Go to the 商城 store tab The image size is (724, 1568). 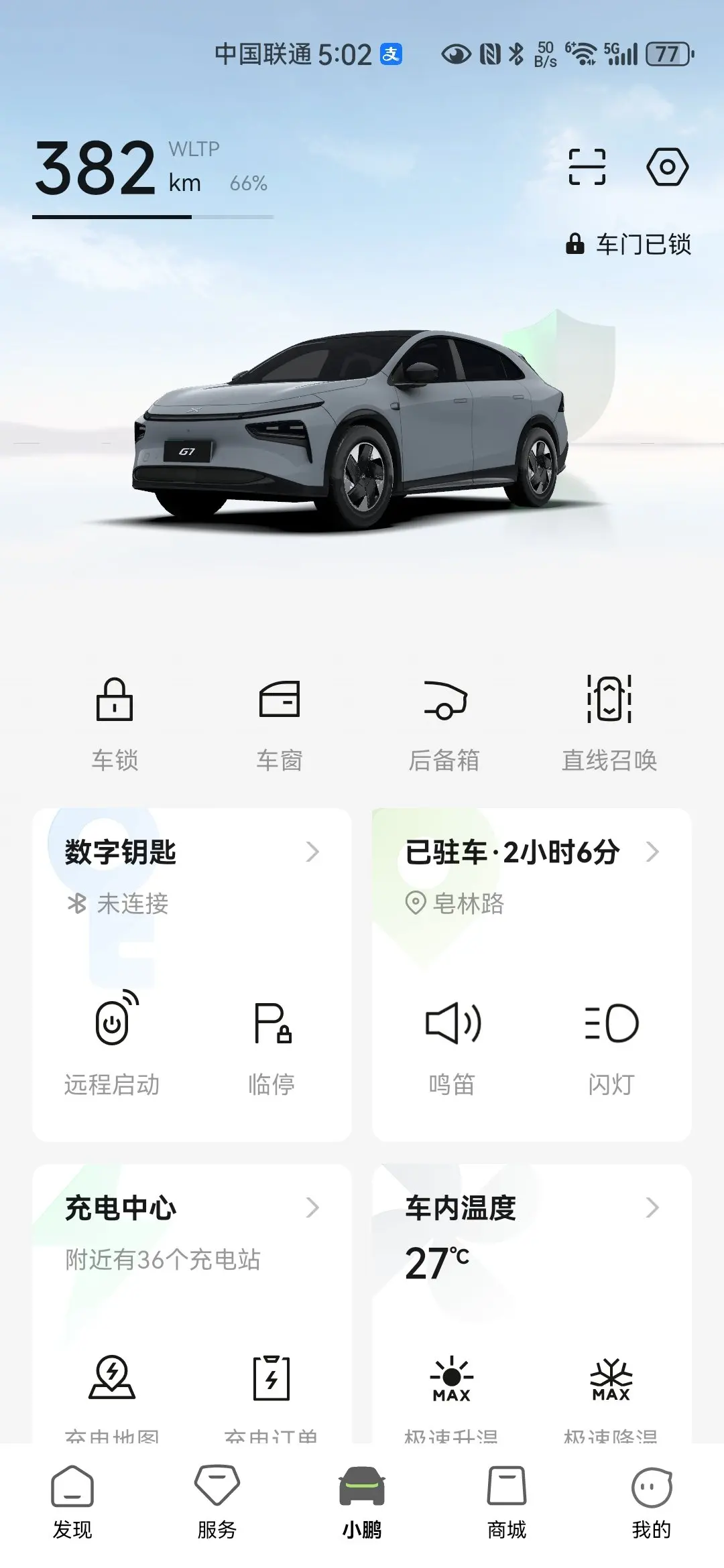coord(507,1502)
